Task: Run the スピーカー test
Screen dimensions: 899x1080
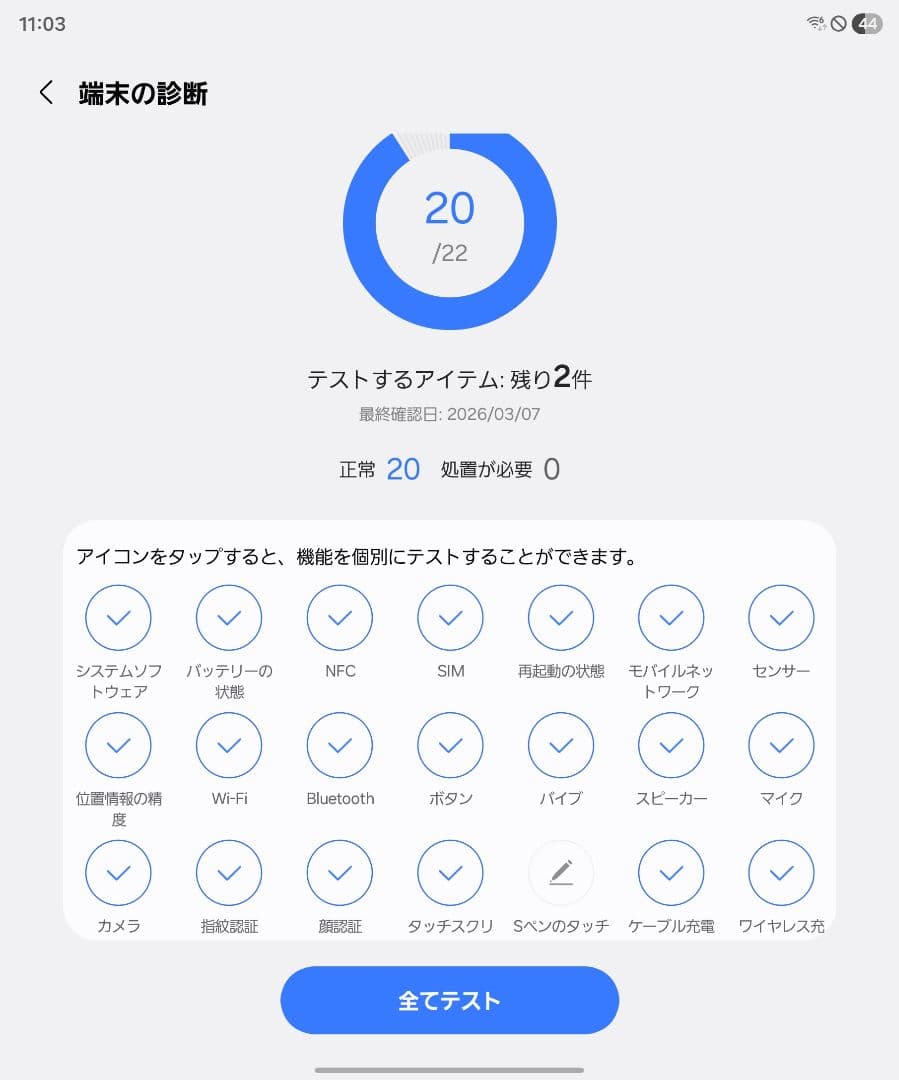Action: pos(670,744)
